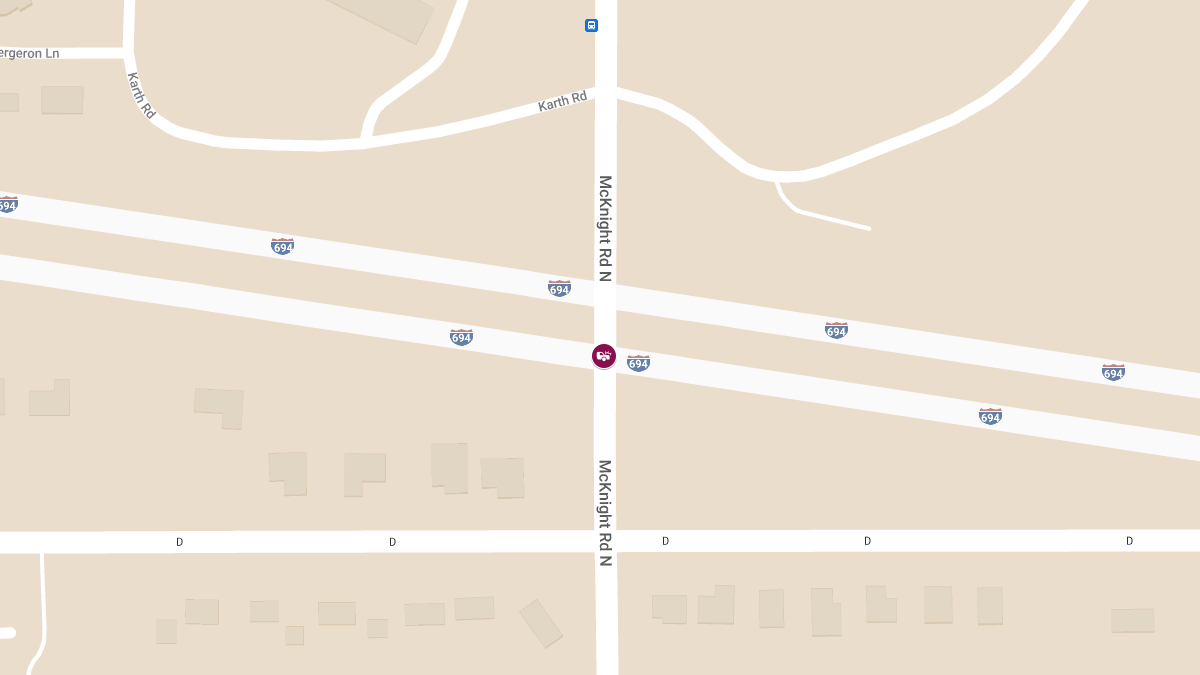This screenshot has height=675, width=1200.
Task: Open the crash incident marker on McKnight Rd
Action: (x=604, y=356)
